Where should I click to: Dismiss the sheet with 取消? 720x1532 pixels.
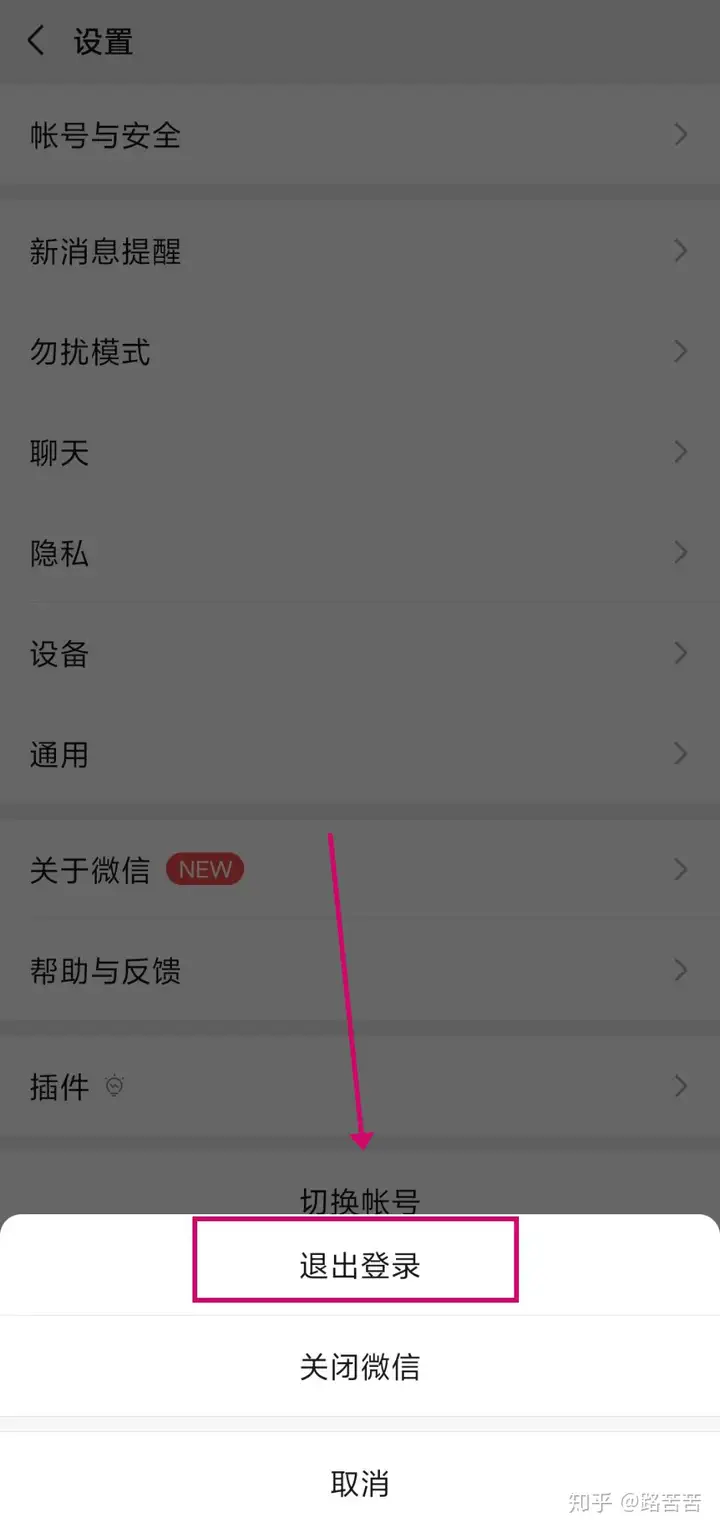[x=359, y=1482]
